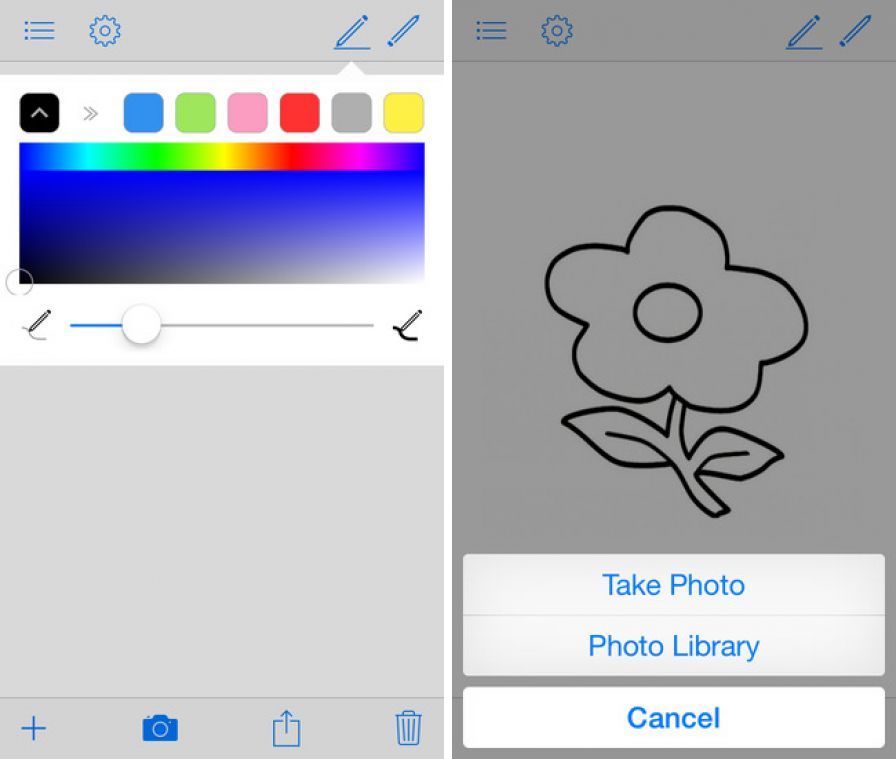Add a new drawing with the plus icon

[x=34, y=728]
